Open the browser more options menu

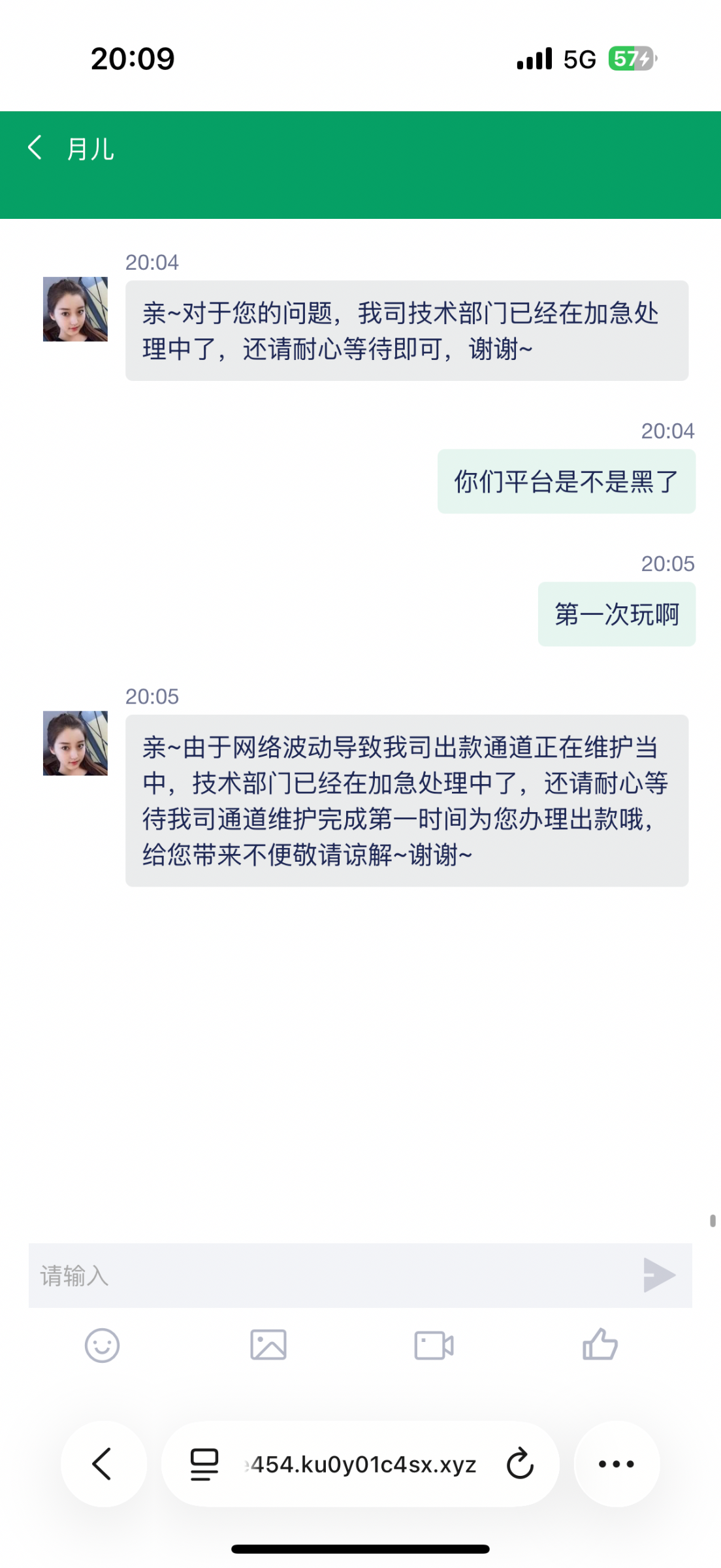pos(616,1464)
